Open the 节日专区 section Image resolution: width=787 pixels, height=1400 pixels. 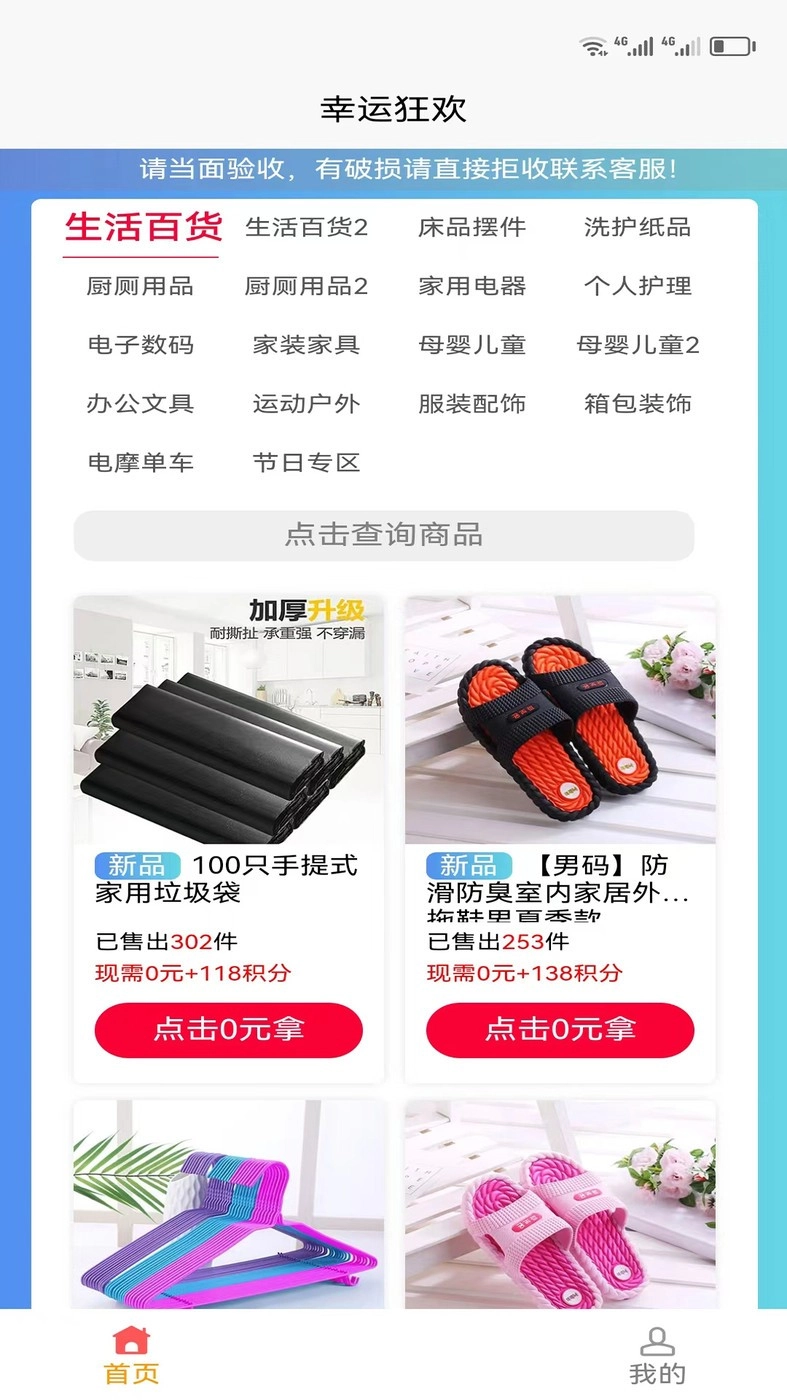[x=306, y=462]
